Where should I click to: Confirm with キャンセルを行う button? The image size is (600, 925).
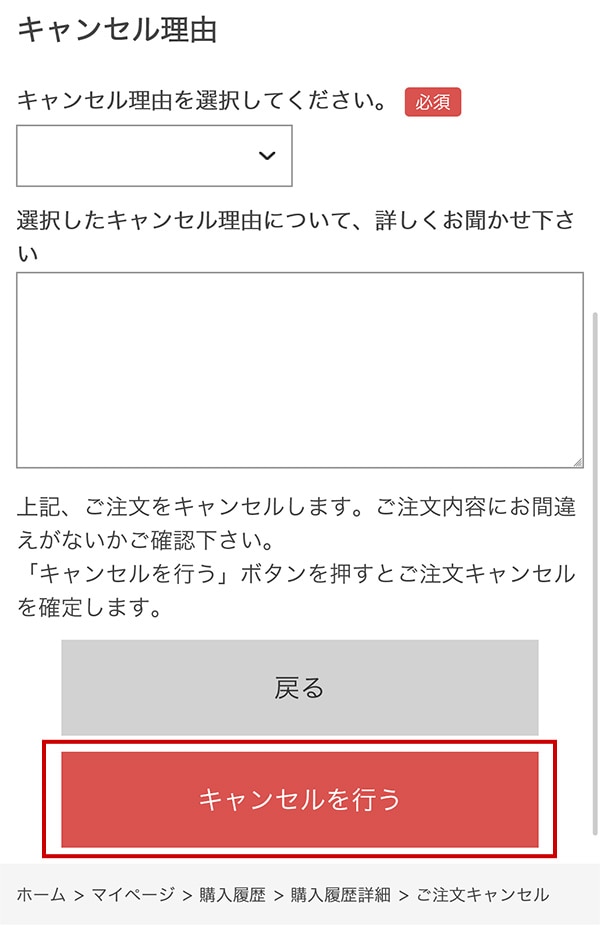coord(299,799)
